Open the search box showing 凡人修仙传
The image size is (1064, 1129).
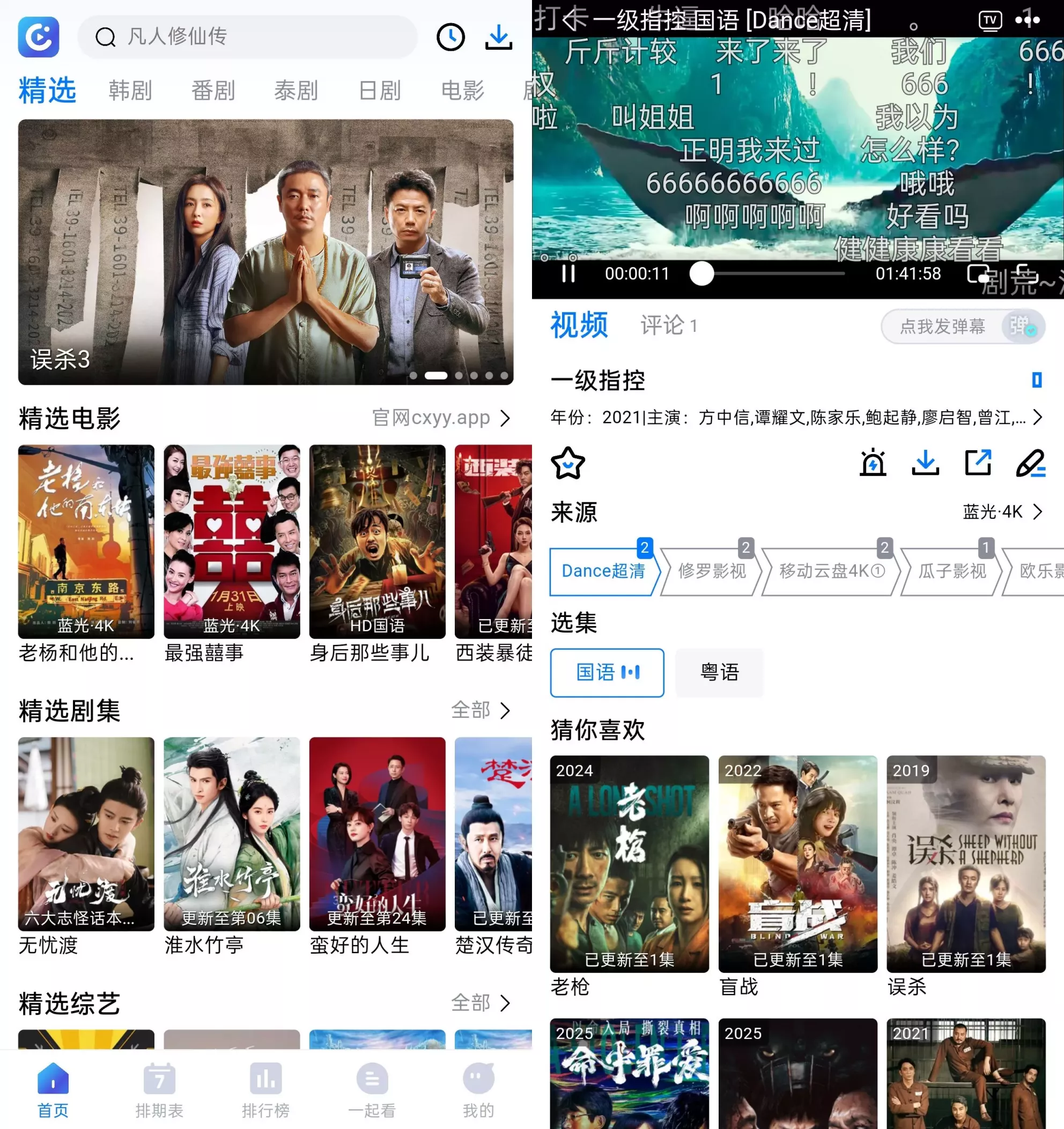pos(248,37)
